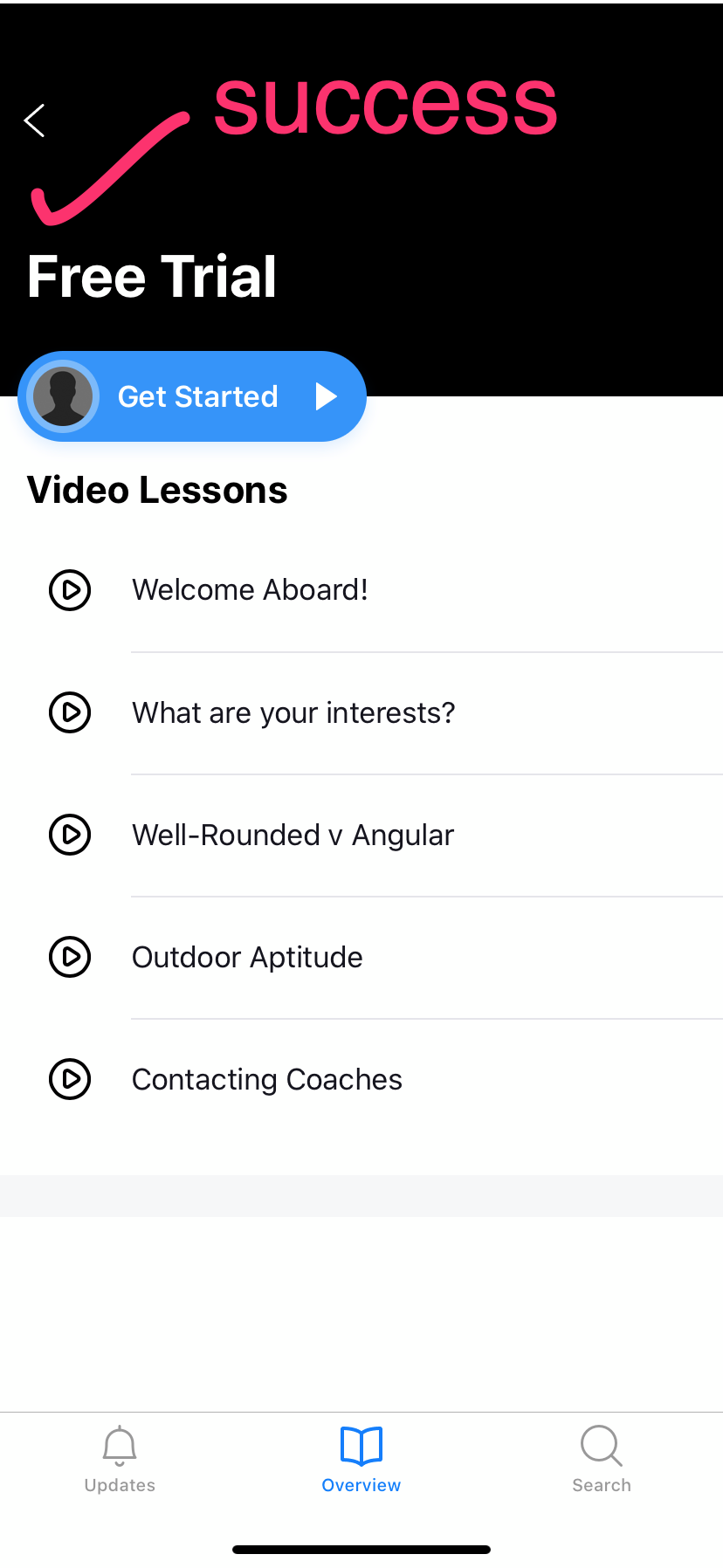Go back using the top-left arrow
This screenshot has height=1568, width=723.
click(35, 120)
